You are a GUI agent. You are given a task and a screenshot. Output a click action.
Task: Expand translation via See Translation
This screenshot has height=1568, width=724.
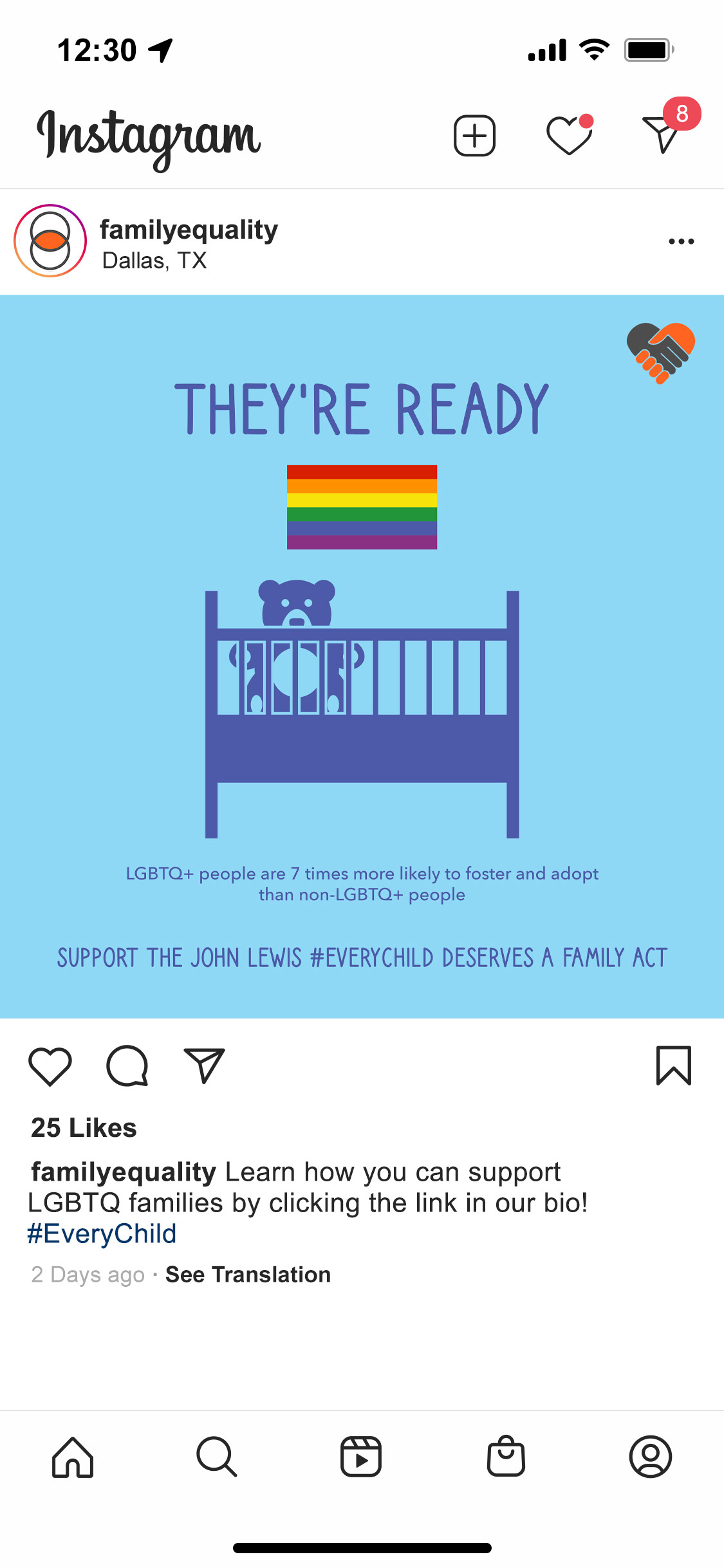tap(248, 1274)
